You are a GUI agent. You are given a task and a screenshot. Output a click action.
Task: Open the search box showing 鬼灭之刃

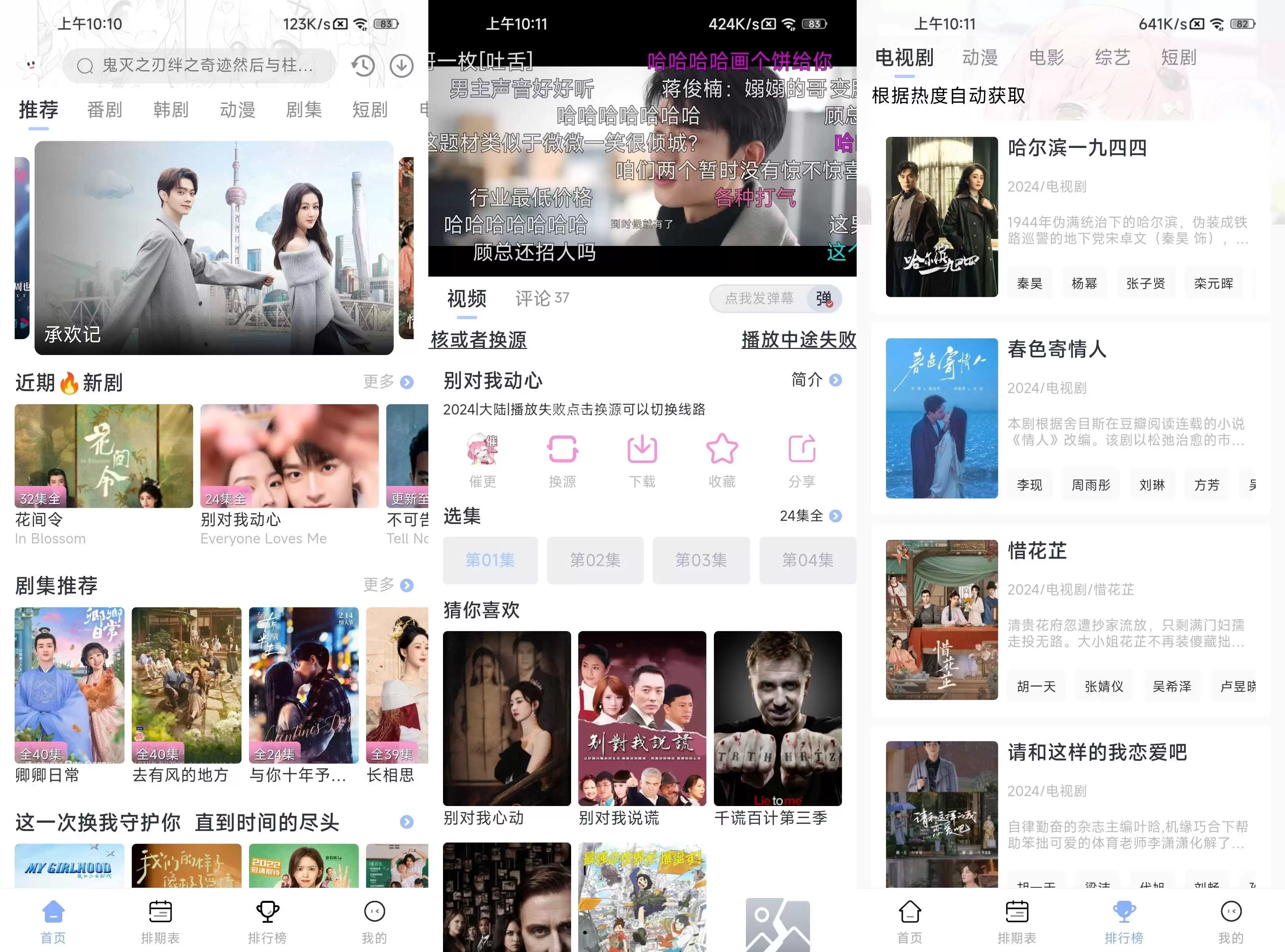tap(199, 66)
